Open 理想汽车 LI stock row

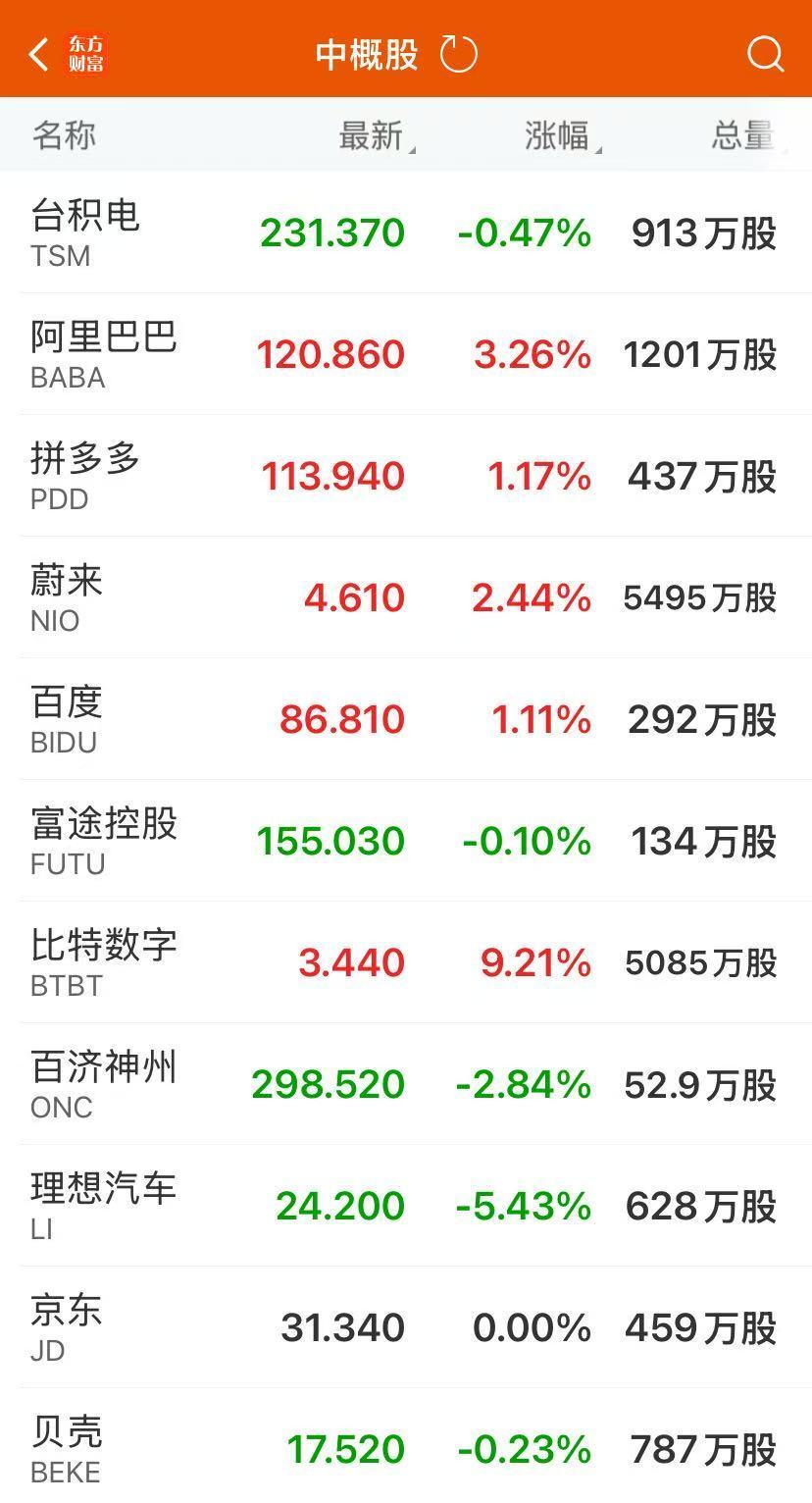click(x=406, y=1206)
